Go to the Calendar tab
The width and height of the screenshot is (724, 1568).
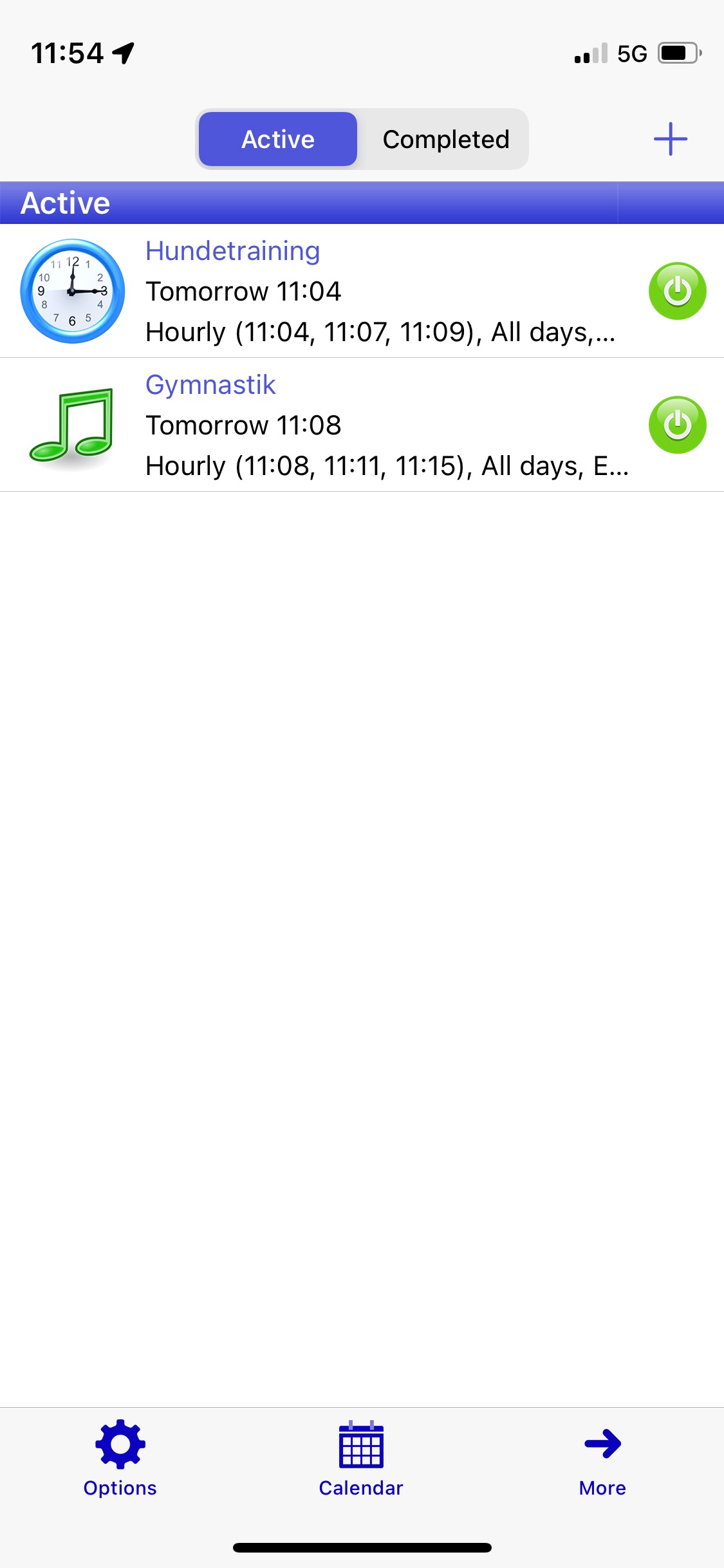click(x=361, y=1459)
